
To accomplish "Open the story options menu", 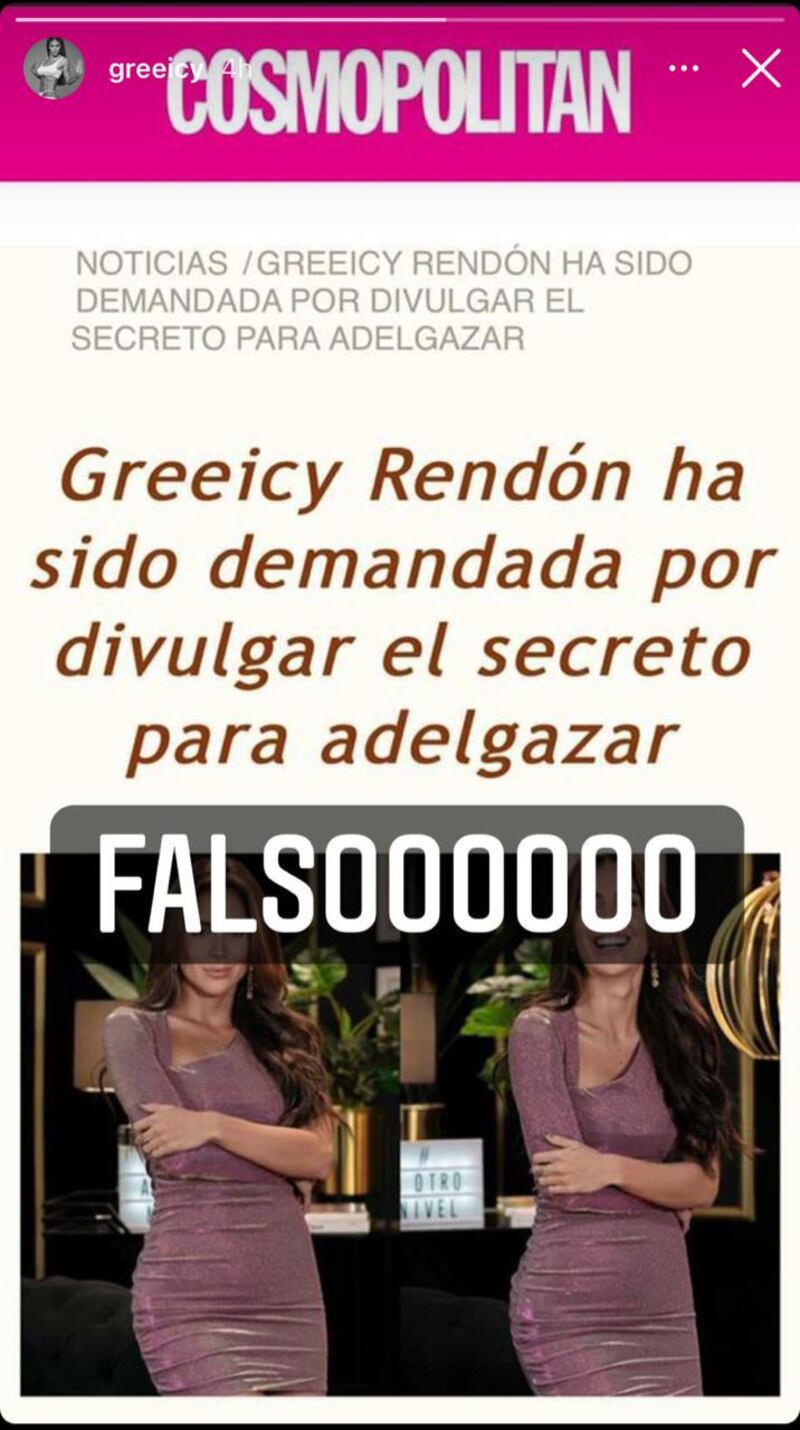I will pyautogui.click(x=684, y=69).
